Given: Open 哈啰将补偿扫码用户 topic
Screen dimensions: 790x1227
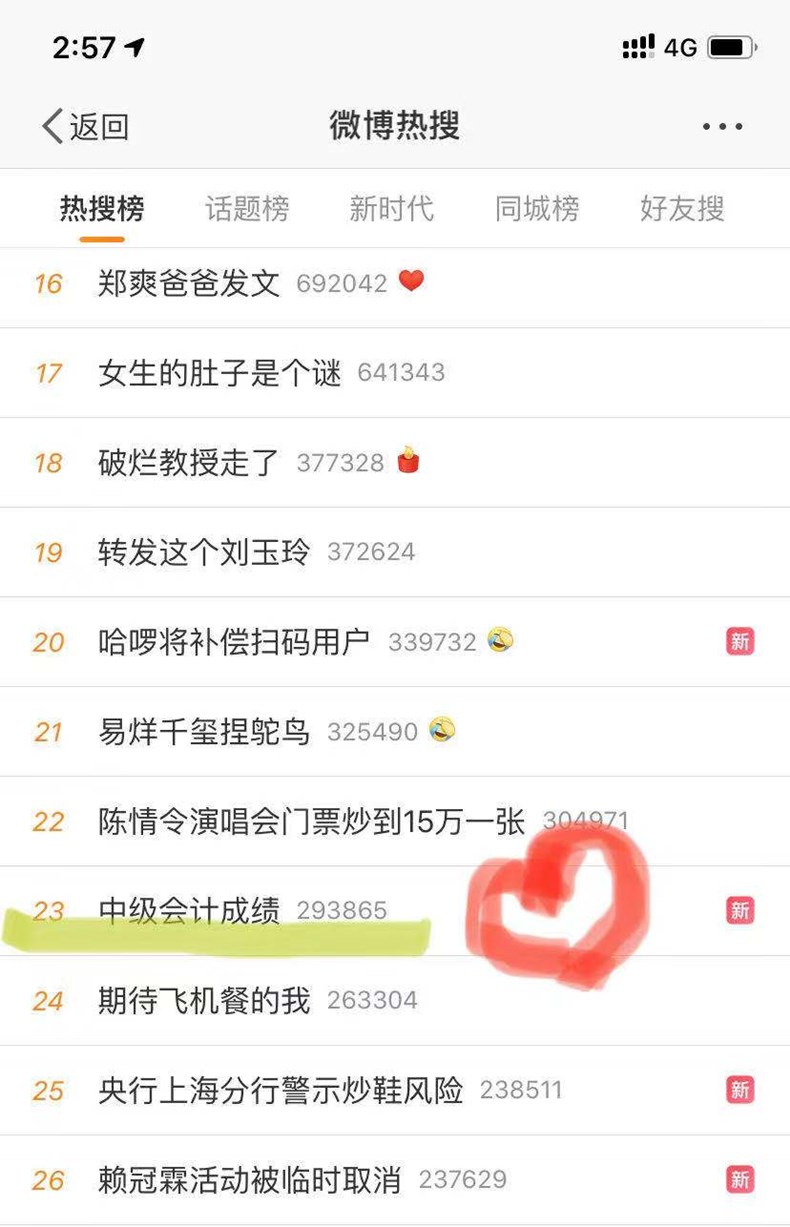Looking at the screenshot, I should coord(235,641).
